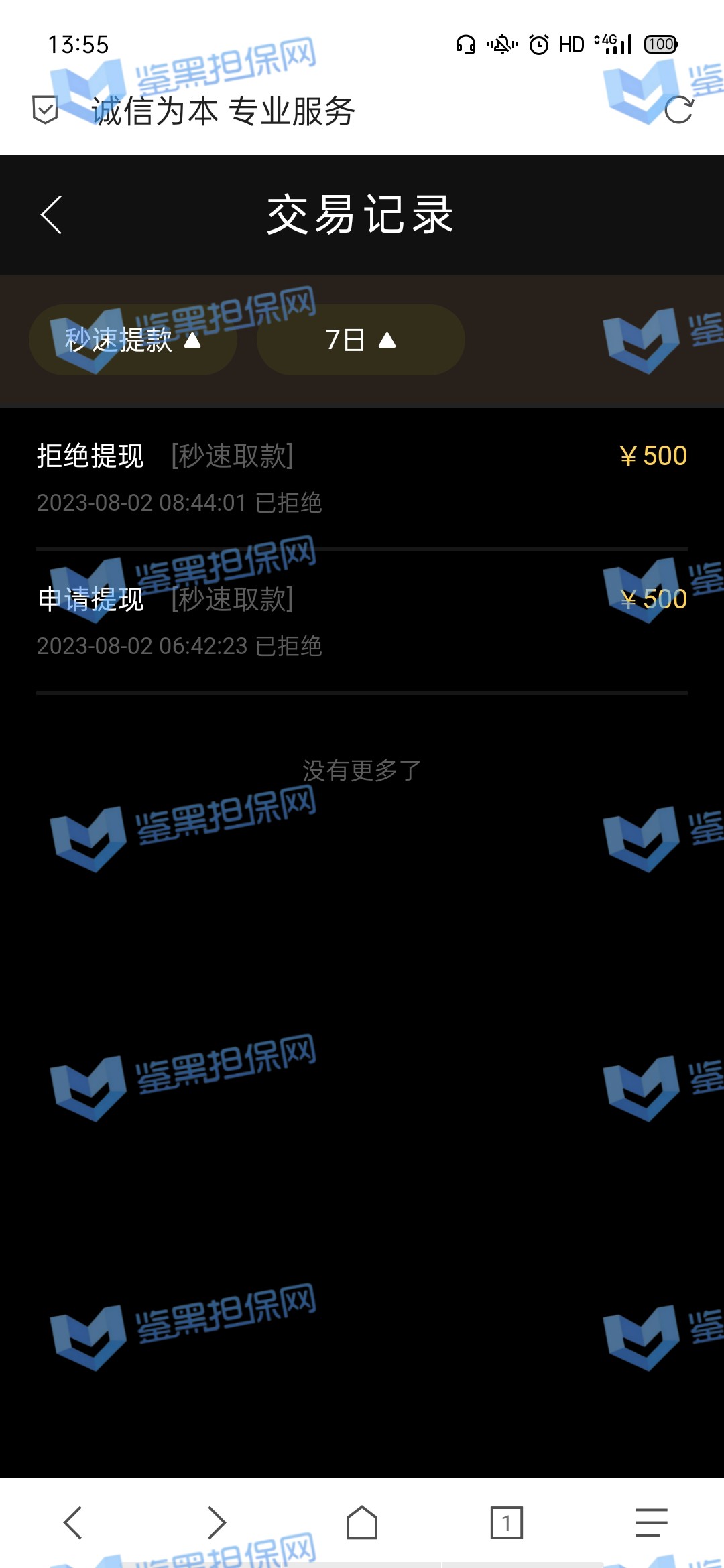Open the 申请提现 record from 06:42:23
This screenshot has width=724, height=1568.
click(x=362, y=621)
